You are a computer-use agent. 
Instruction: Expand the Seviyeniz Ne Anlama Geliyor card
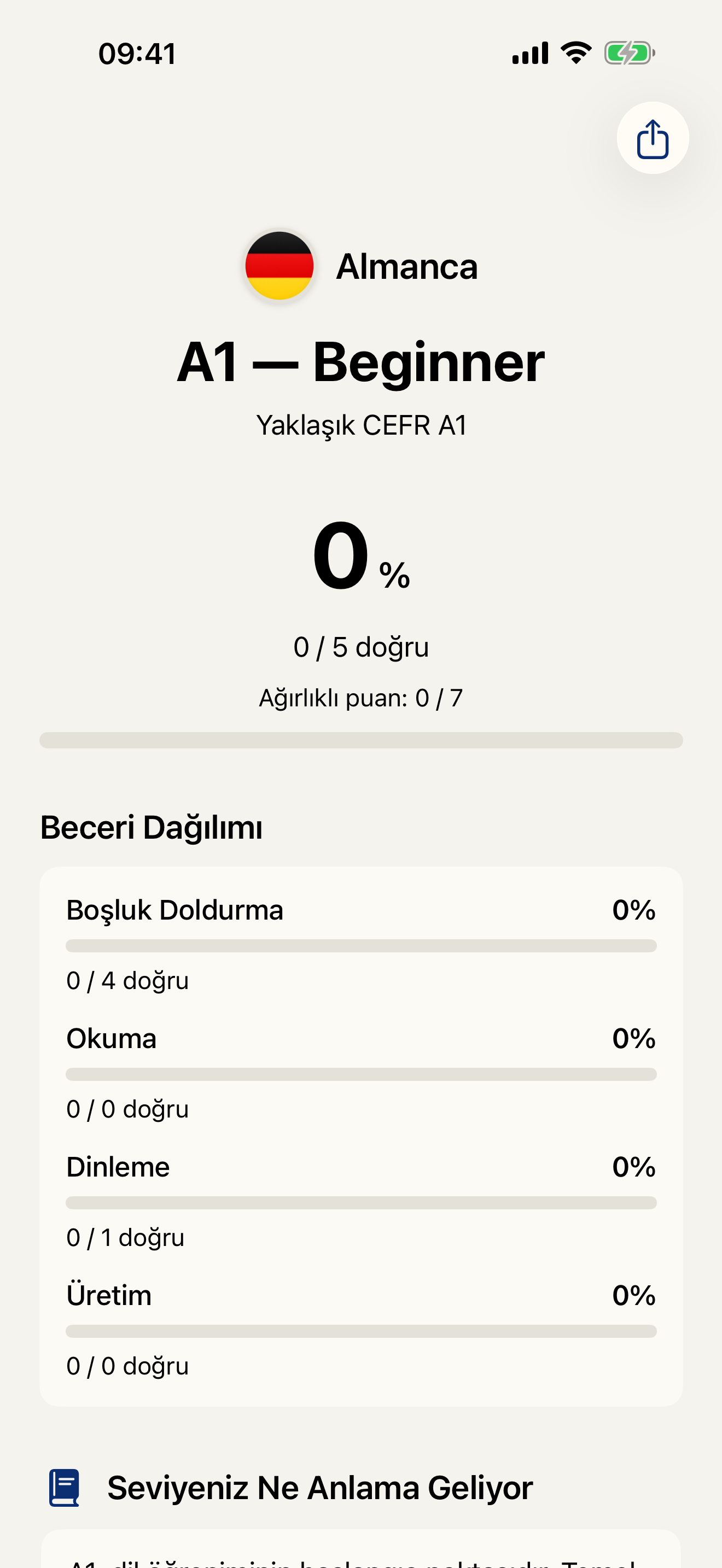pos(320,1487)
